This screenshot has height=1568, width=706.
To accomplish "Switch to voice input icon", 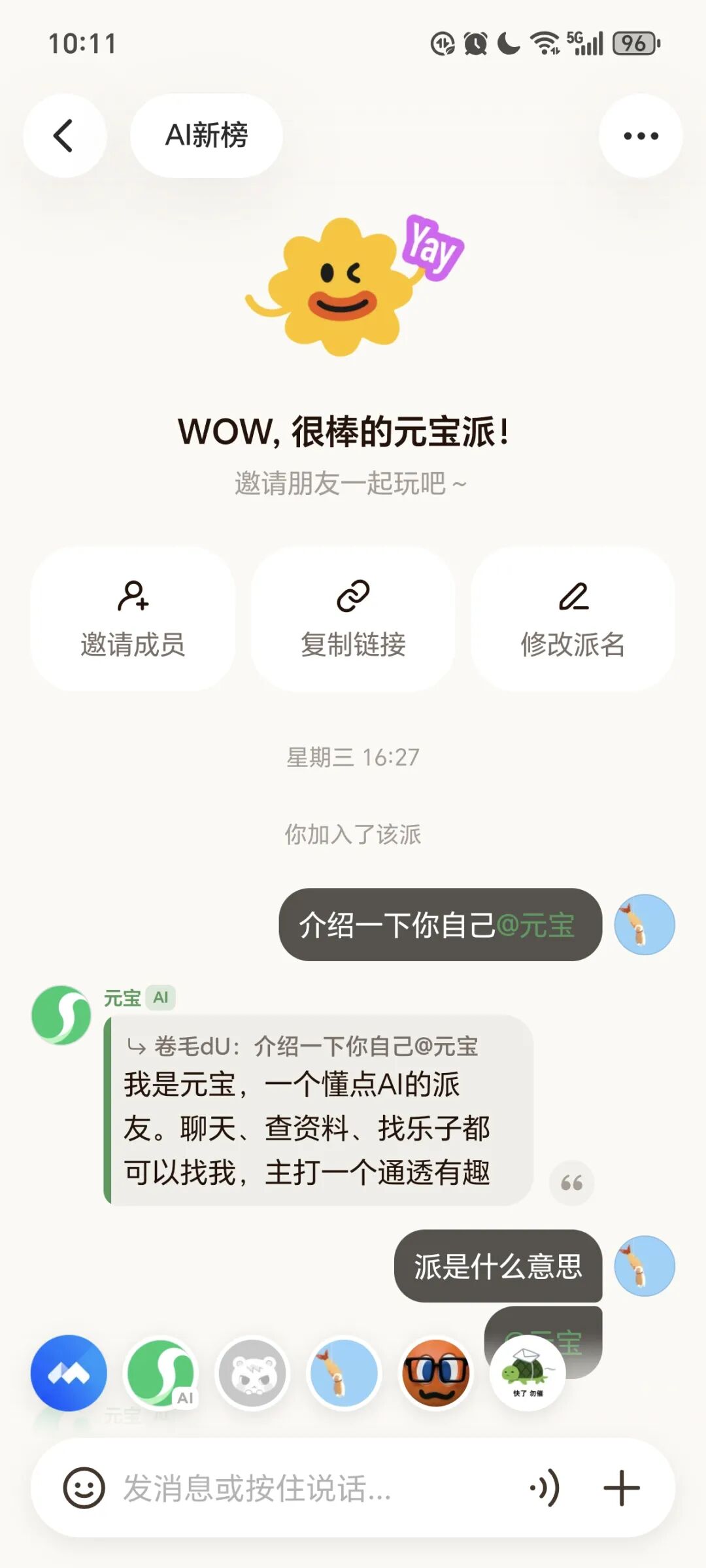I will tap(545, 1488).
